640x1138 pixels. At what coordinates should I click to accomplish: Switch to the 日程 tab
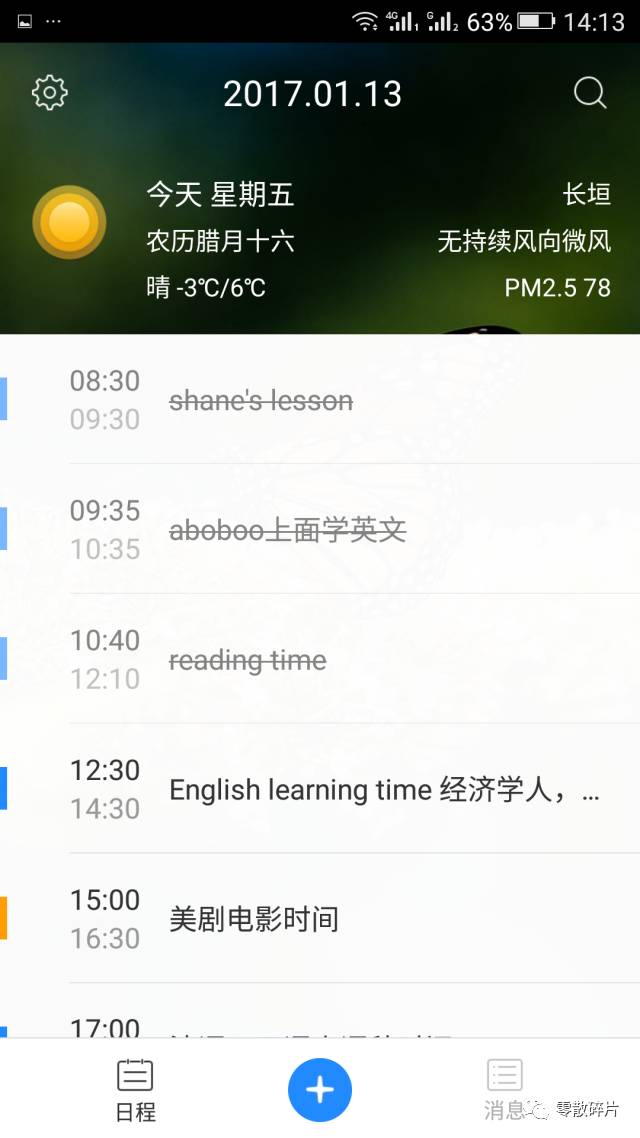135,1091
